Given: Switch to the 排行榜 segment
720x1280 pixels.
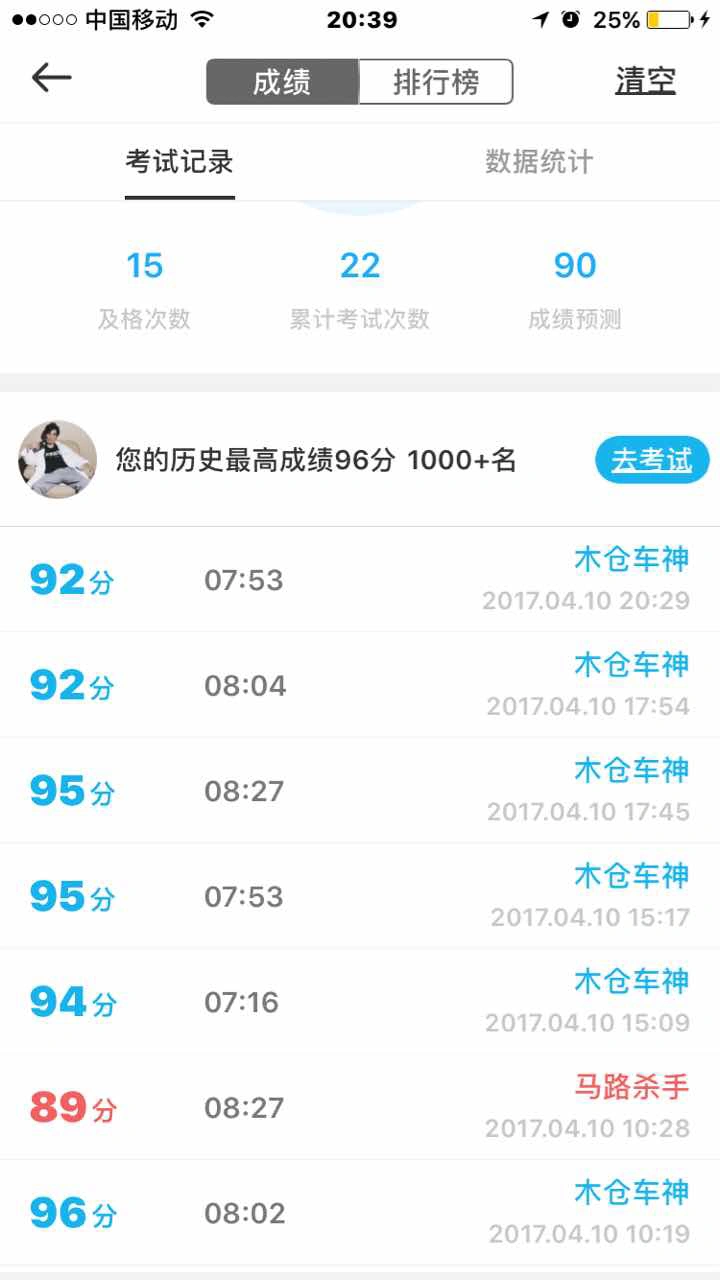Looking at the screenshot, I should (436, 82).
